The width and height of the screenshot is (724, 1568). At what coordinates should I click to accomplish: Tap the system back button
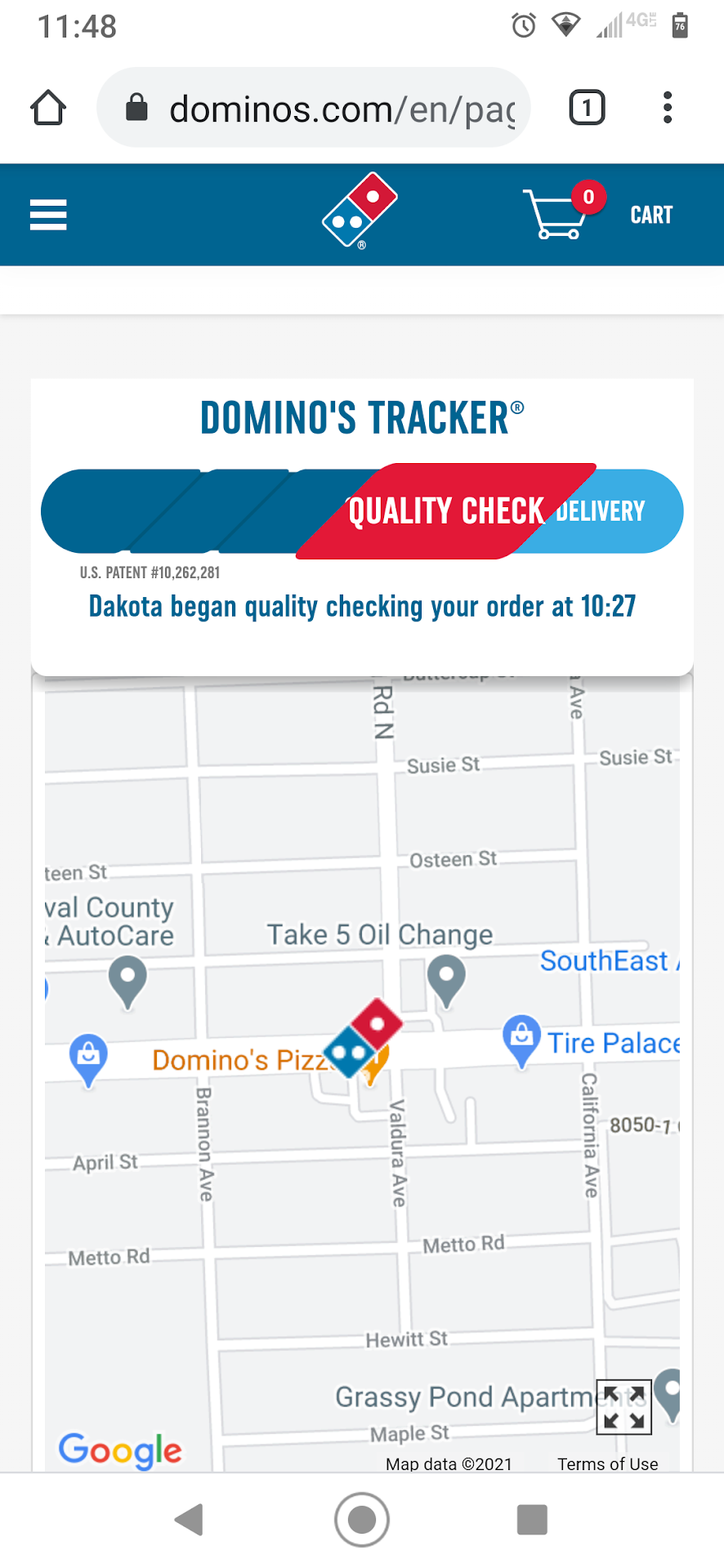[190, 1520]
